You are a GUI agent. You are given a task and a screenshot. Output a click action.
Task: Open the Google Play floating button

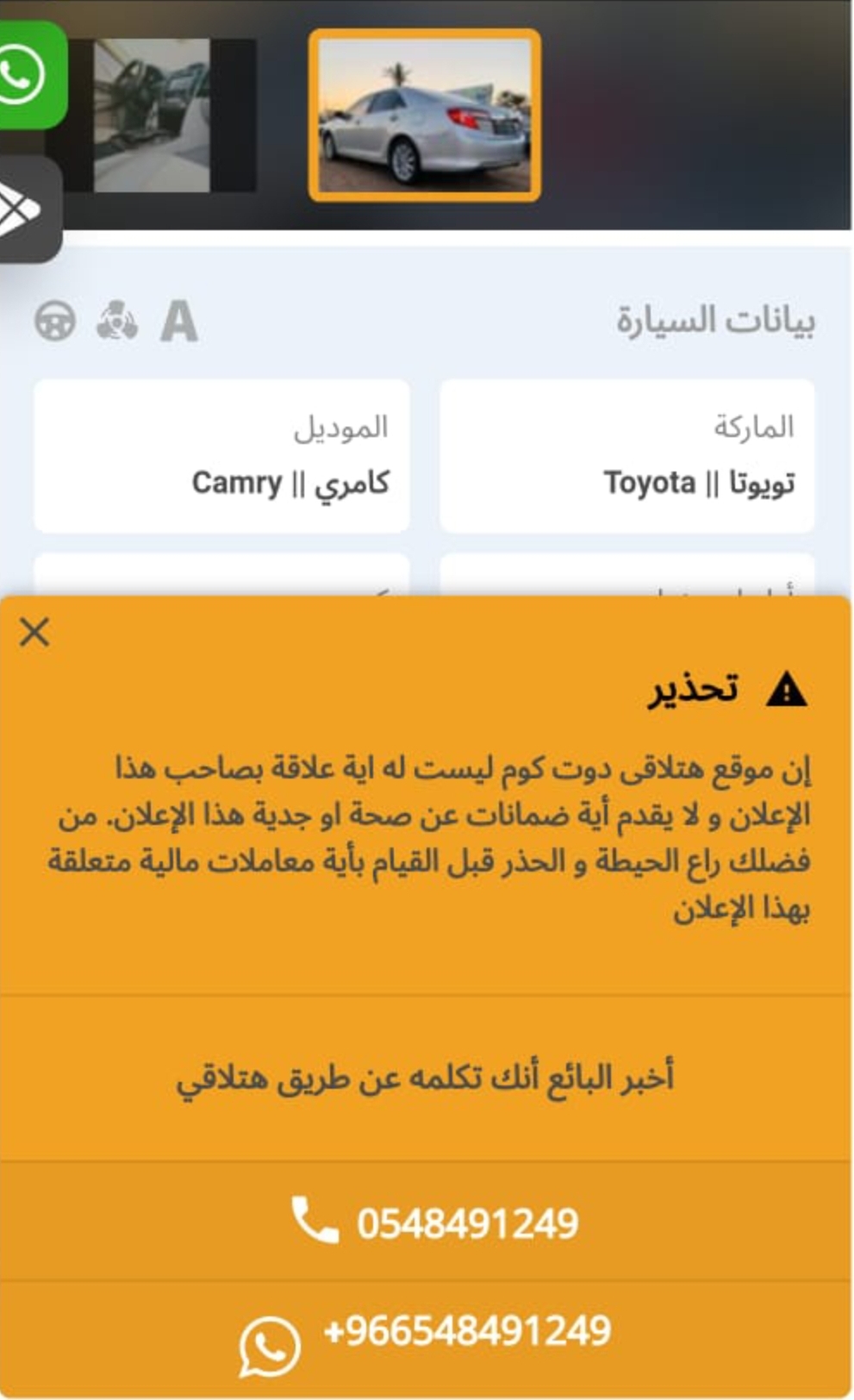[28, 209]
